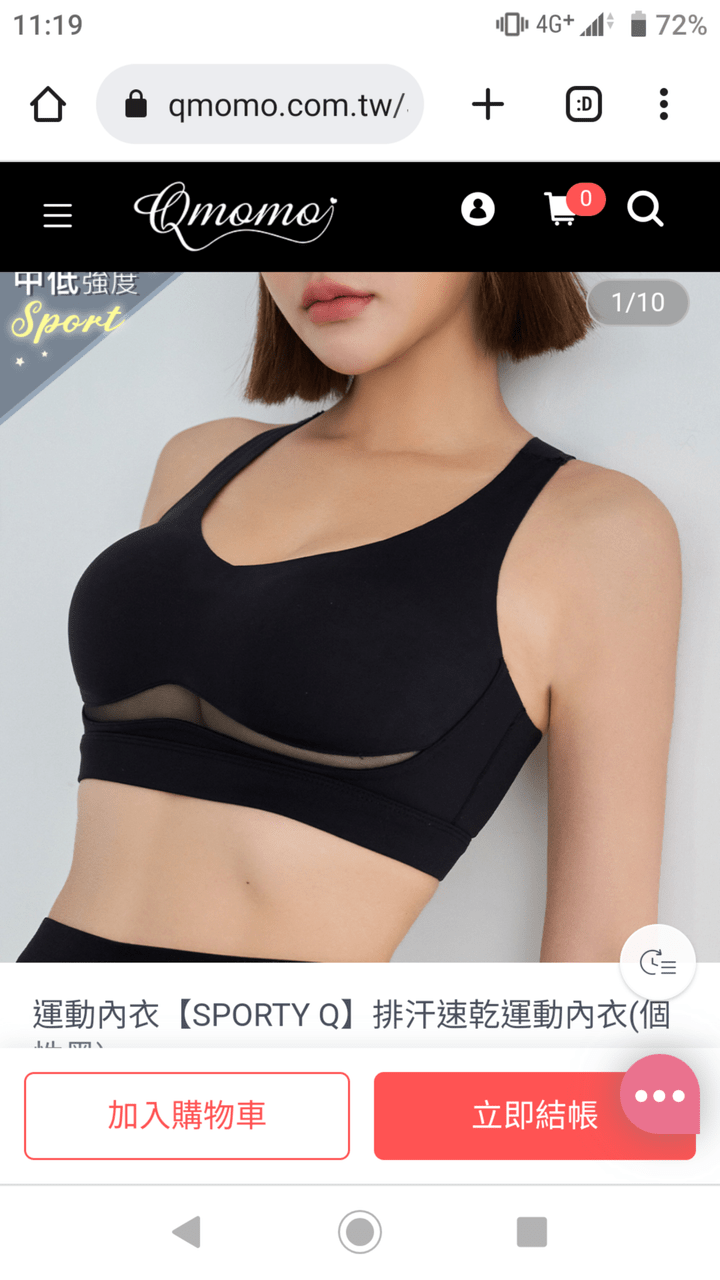Viewport: 720px width, 1280px height.
Task: Tap 加入購物車 to add to cart
Action: point(187,1116)
